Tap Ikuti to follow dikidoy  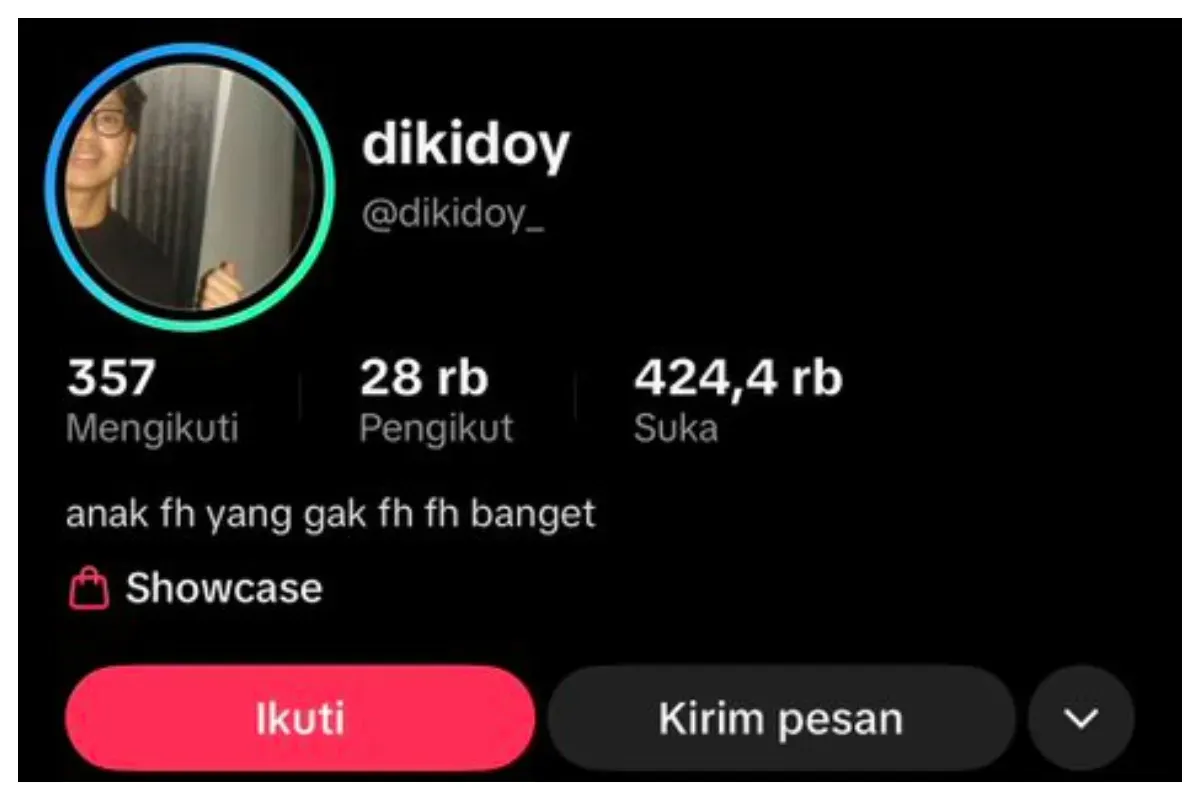tap(299, 718)
